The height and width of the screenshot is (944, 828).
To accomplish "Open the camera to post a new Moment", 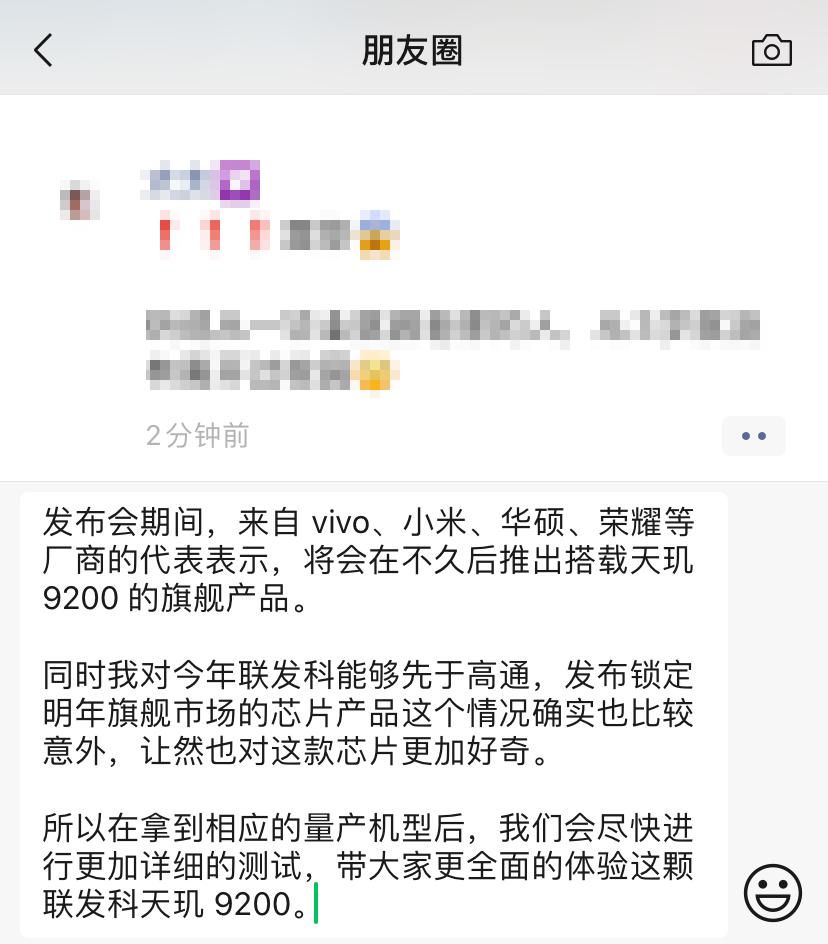I will [770, 50].
